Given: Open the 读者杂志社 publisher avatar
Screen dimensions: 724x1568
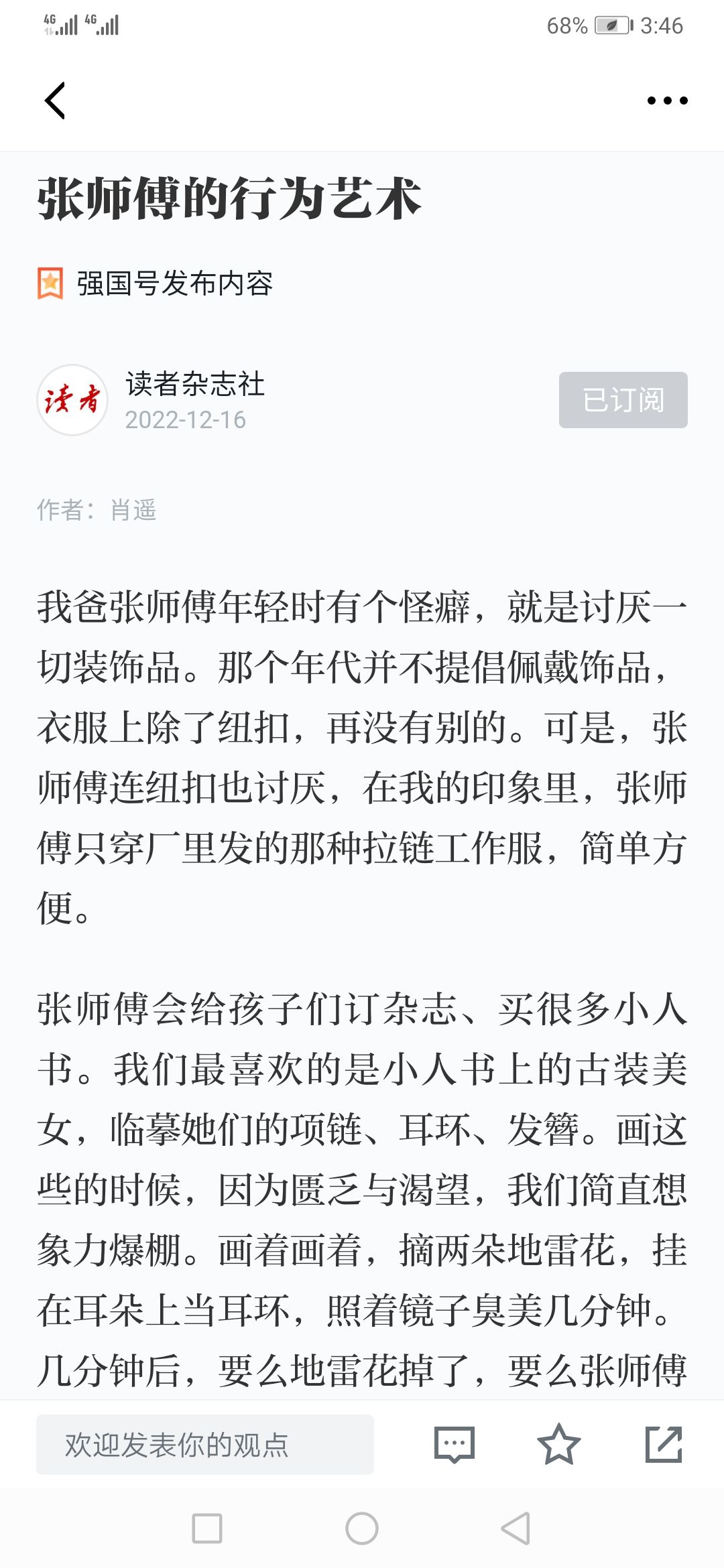Looking at the screenshot, I should tap(72, 400).
